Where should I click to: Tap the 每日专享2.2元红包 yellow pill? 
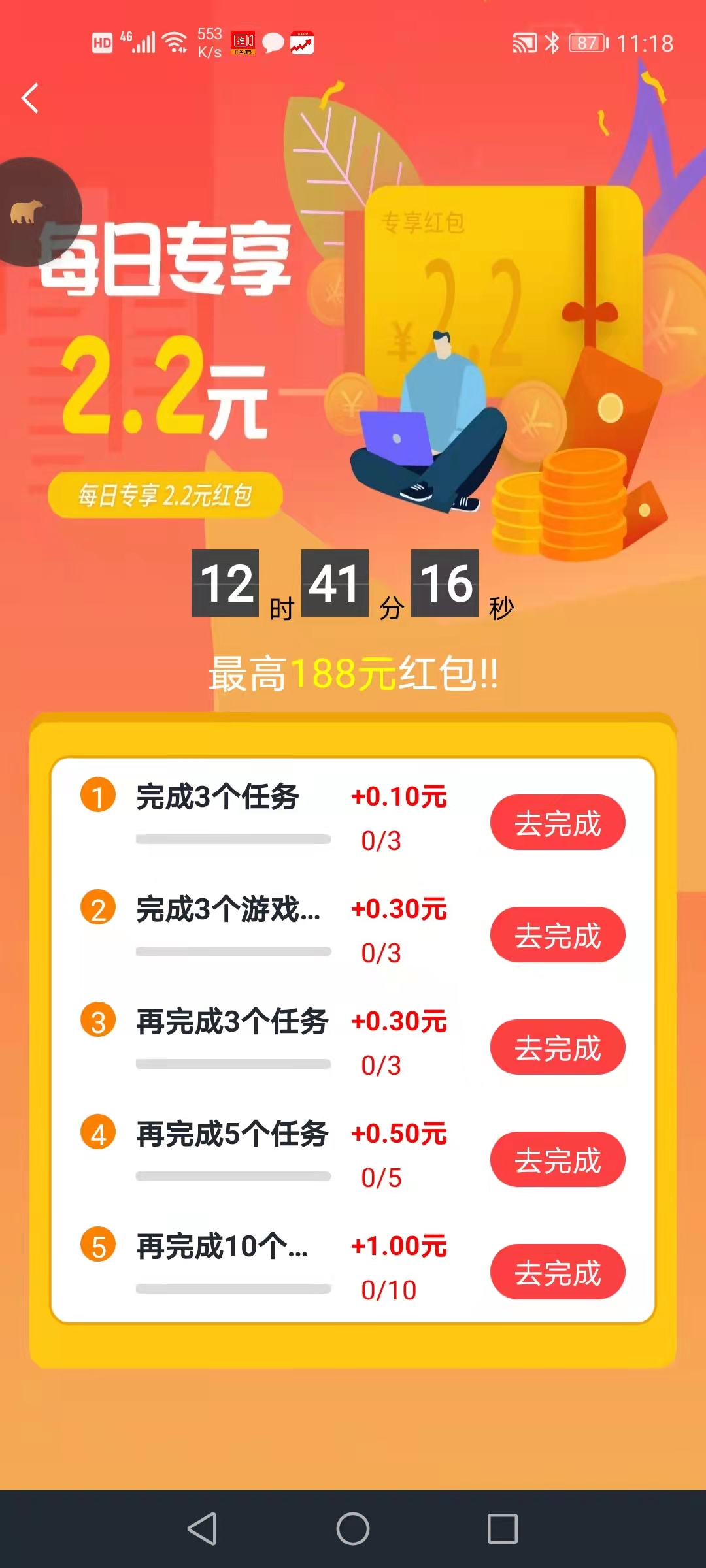[x=165, y=495]
